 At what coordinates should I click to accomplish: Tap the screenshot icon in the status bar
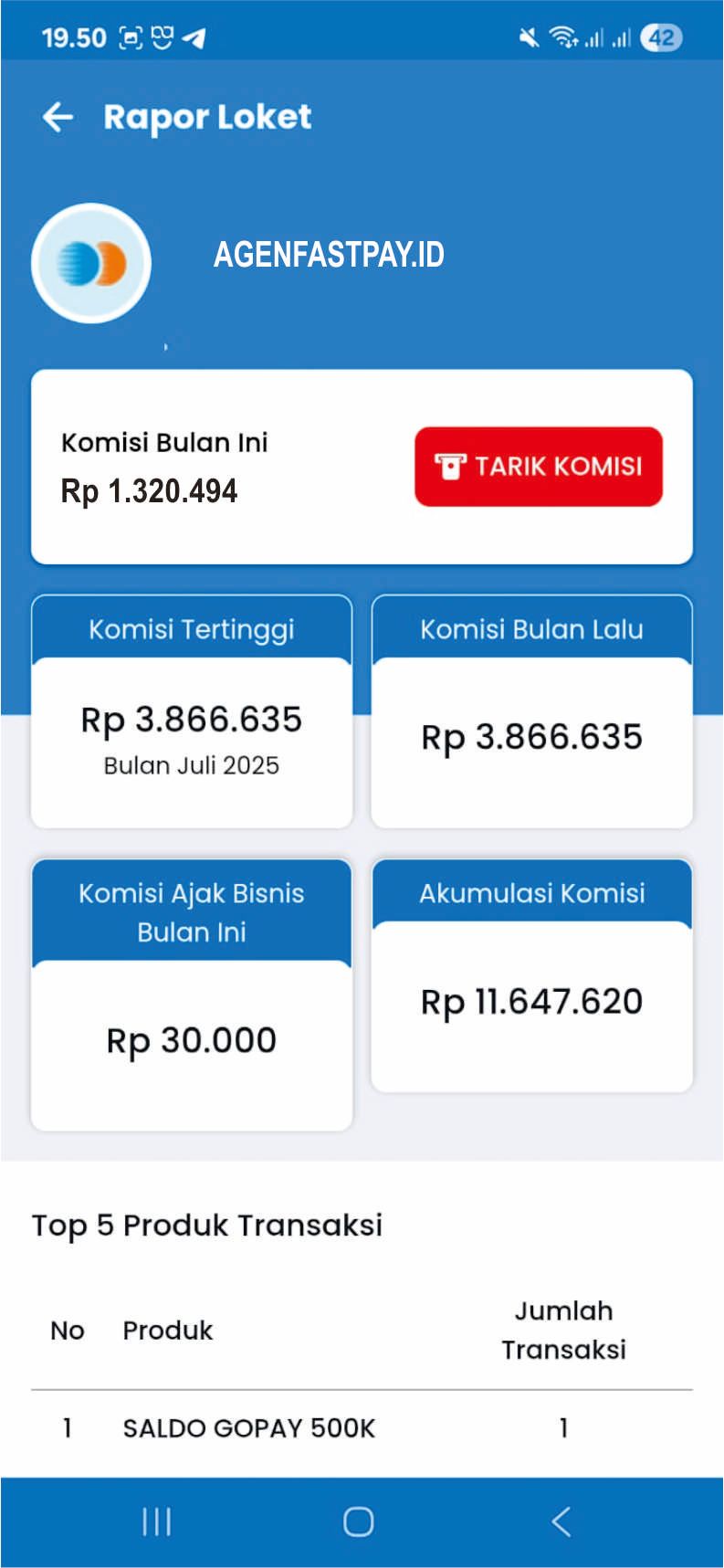pos(130,37)
